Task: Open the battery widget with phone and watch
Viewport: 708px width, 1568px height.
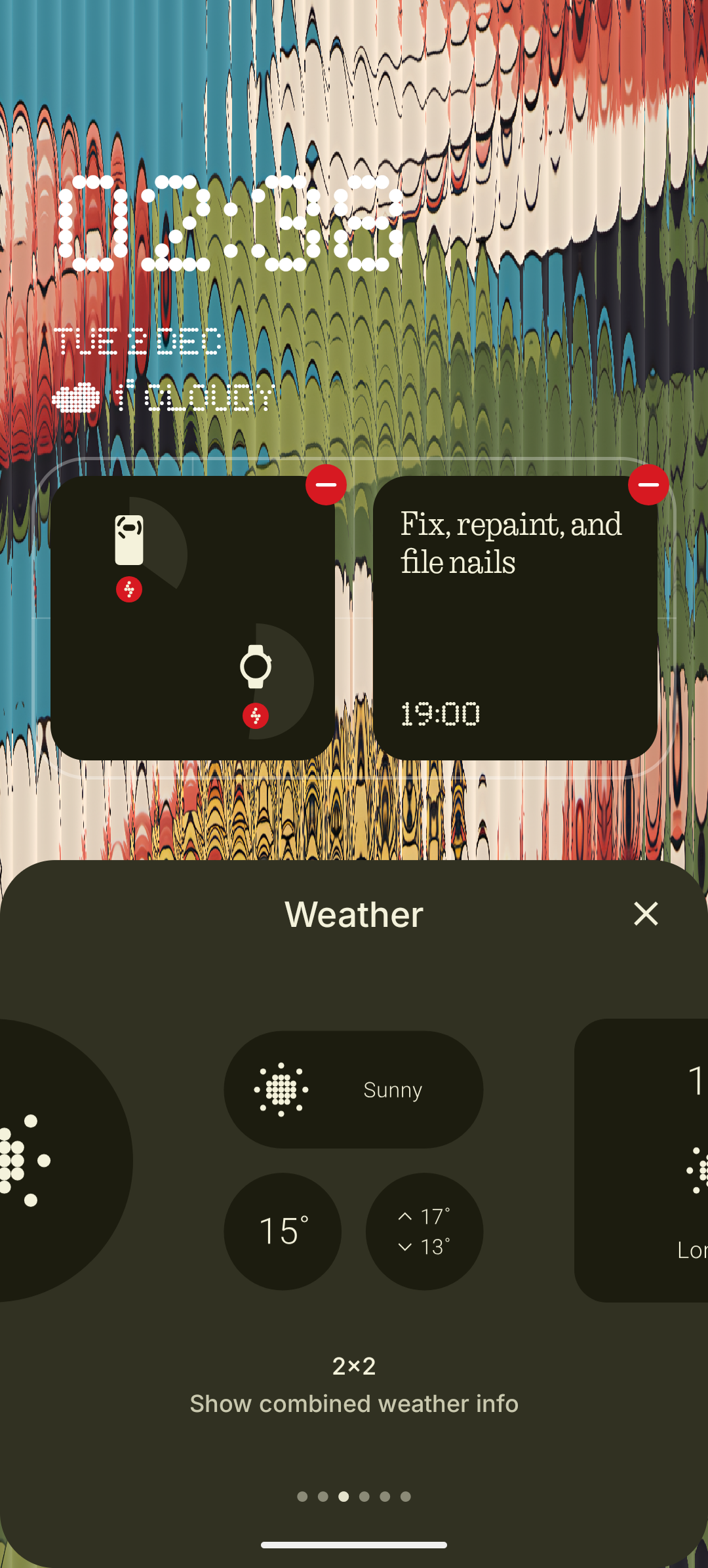Action: pos(192,618)
